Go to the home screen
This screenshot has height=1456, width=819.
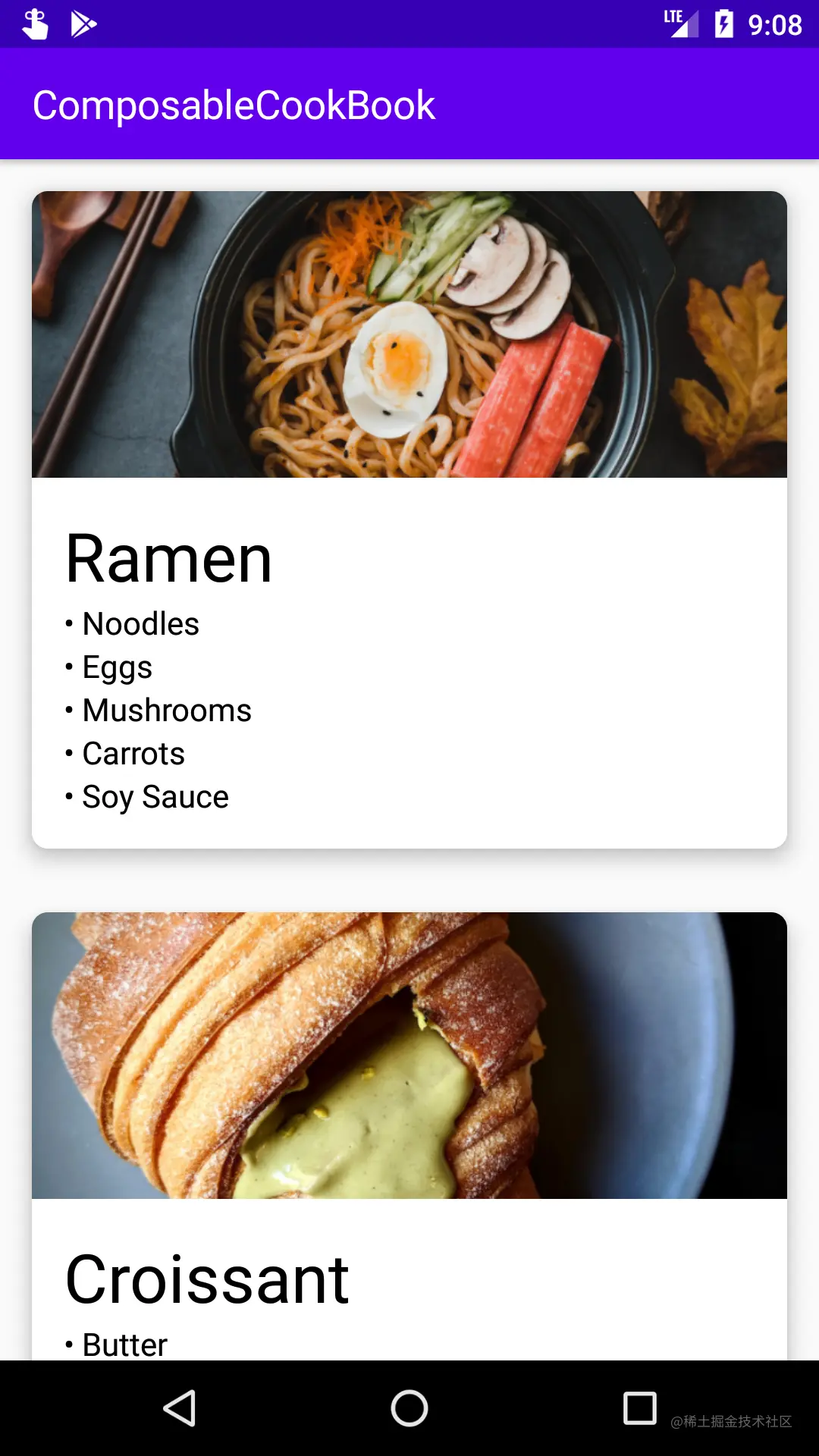[409, 1408]
